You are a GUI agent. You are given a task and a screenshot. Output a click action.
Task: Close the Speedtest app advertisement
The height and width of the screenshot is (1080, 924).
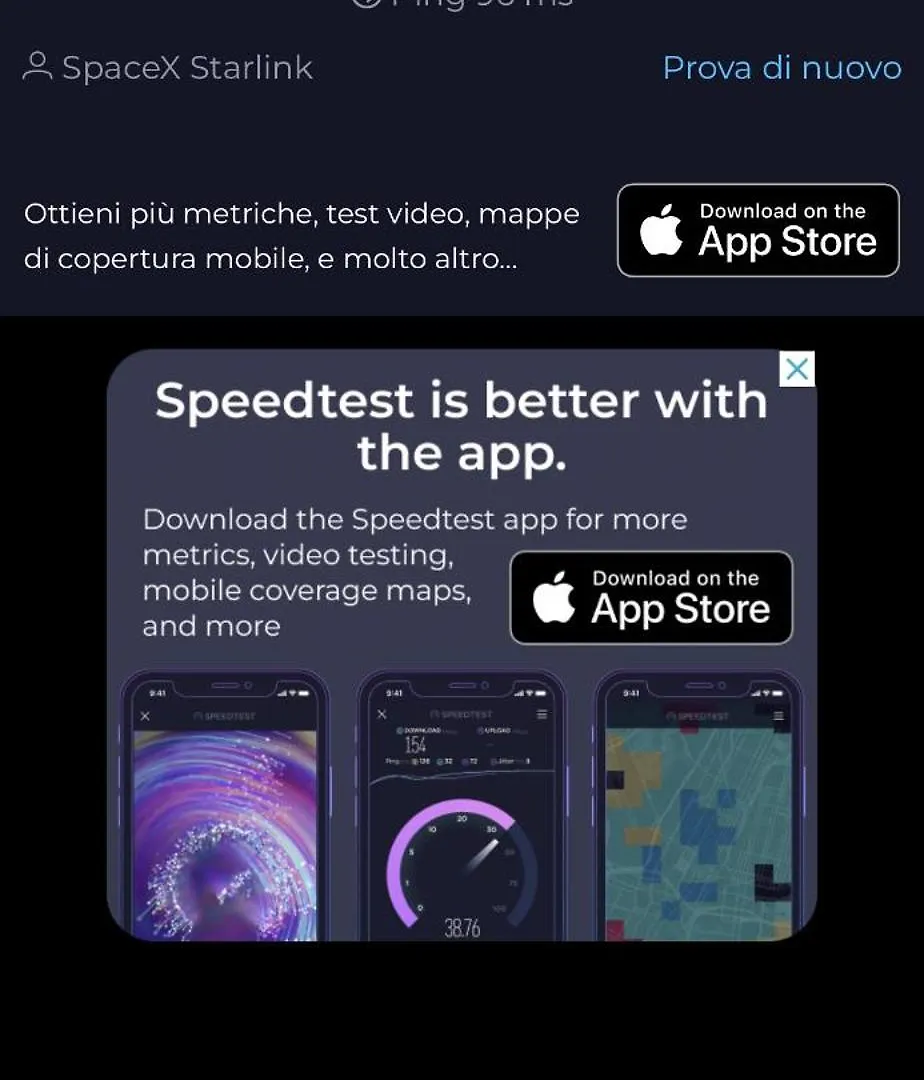click(797, 369)
